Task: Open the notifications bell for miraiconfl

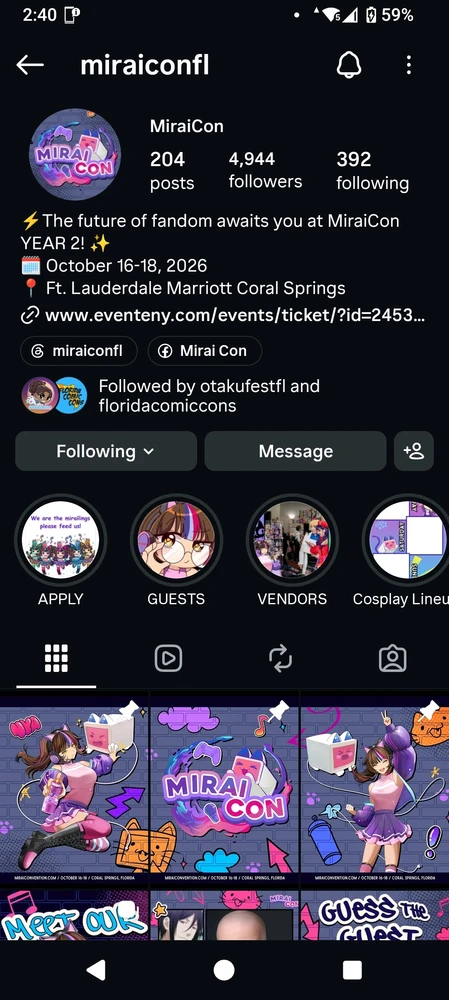Action: [x=348, y=64]
